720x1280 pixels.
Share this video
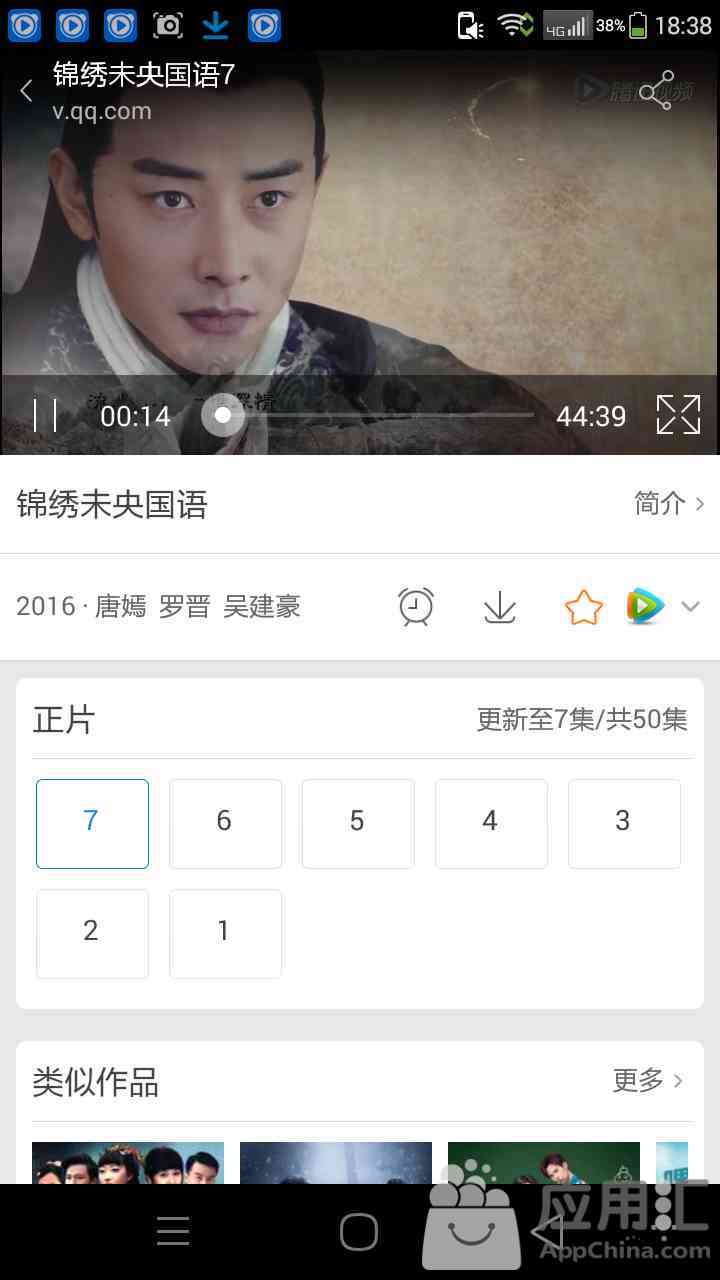[x=657, y=91]
